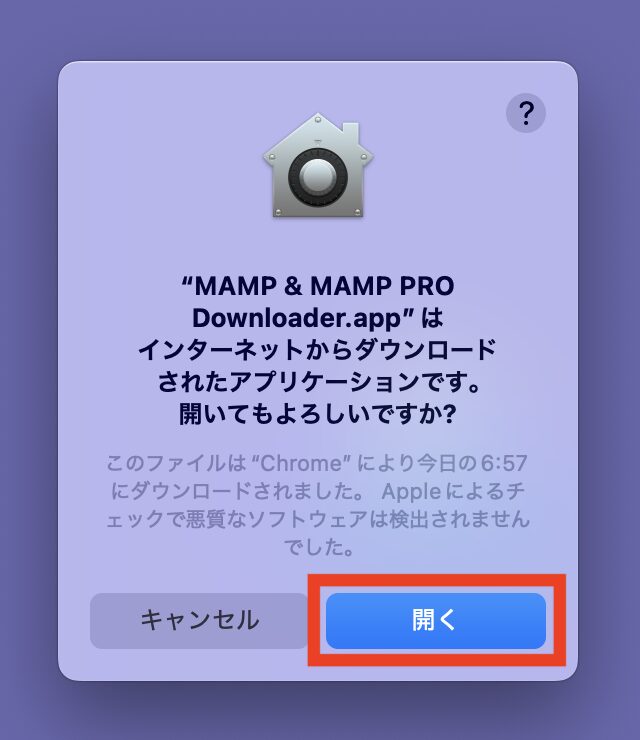This screenshot has height=740, width=640.
Task: Open the help question mark button
Action: click(526, 111)
